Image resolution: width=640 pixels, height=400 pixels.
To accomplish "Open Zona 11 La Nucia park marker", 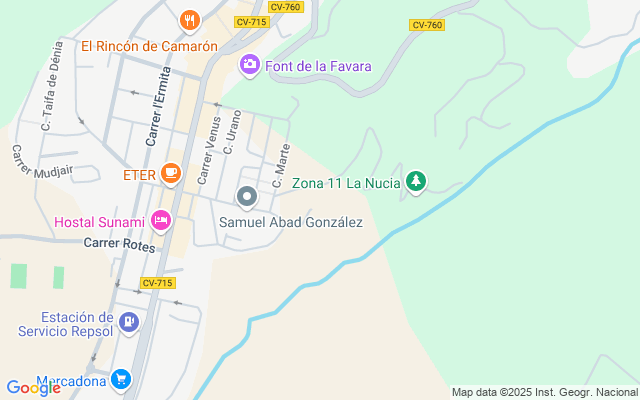I will click(415, 182).
